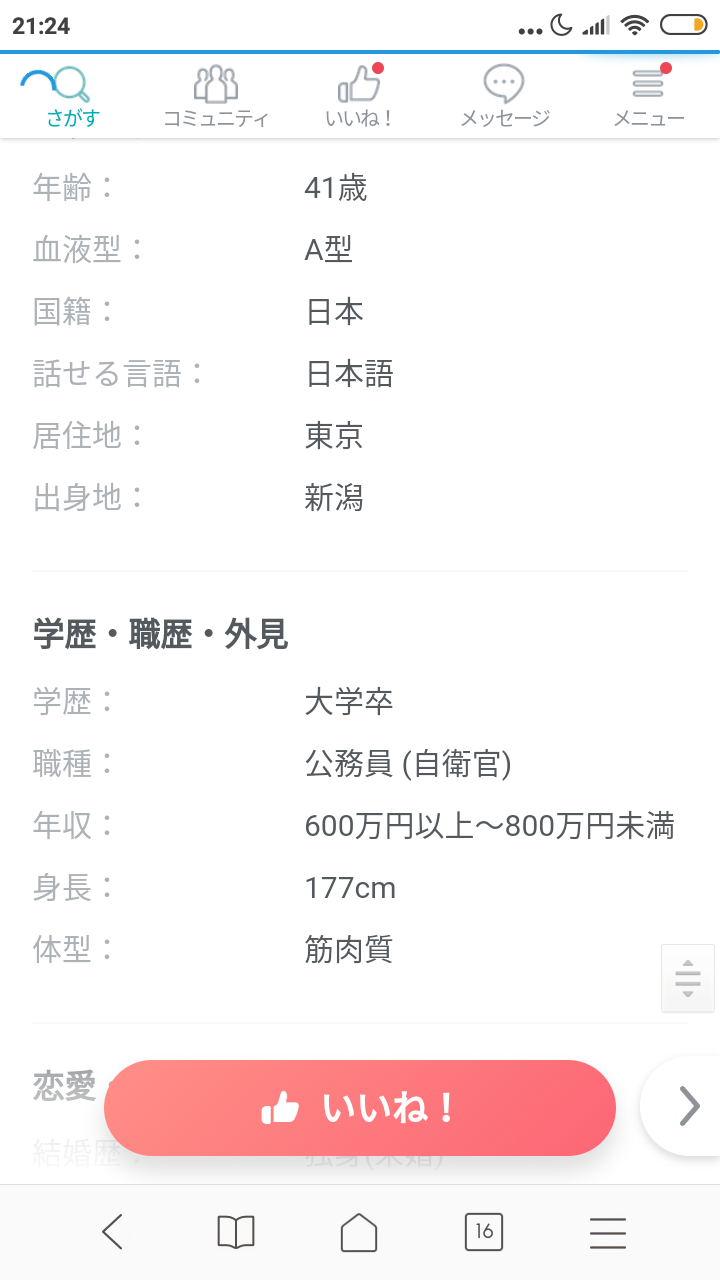Tap the floating scroll handle button
The height and width of the screenshot is (1280, 720).
click(x=688, y=978)
